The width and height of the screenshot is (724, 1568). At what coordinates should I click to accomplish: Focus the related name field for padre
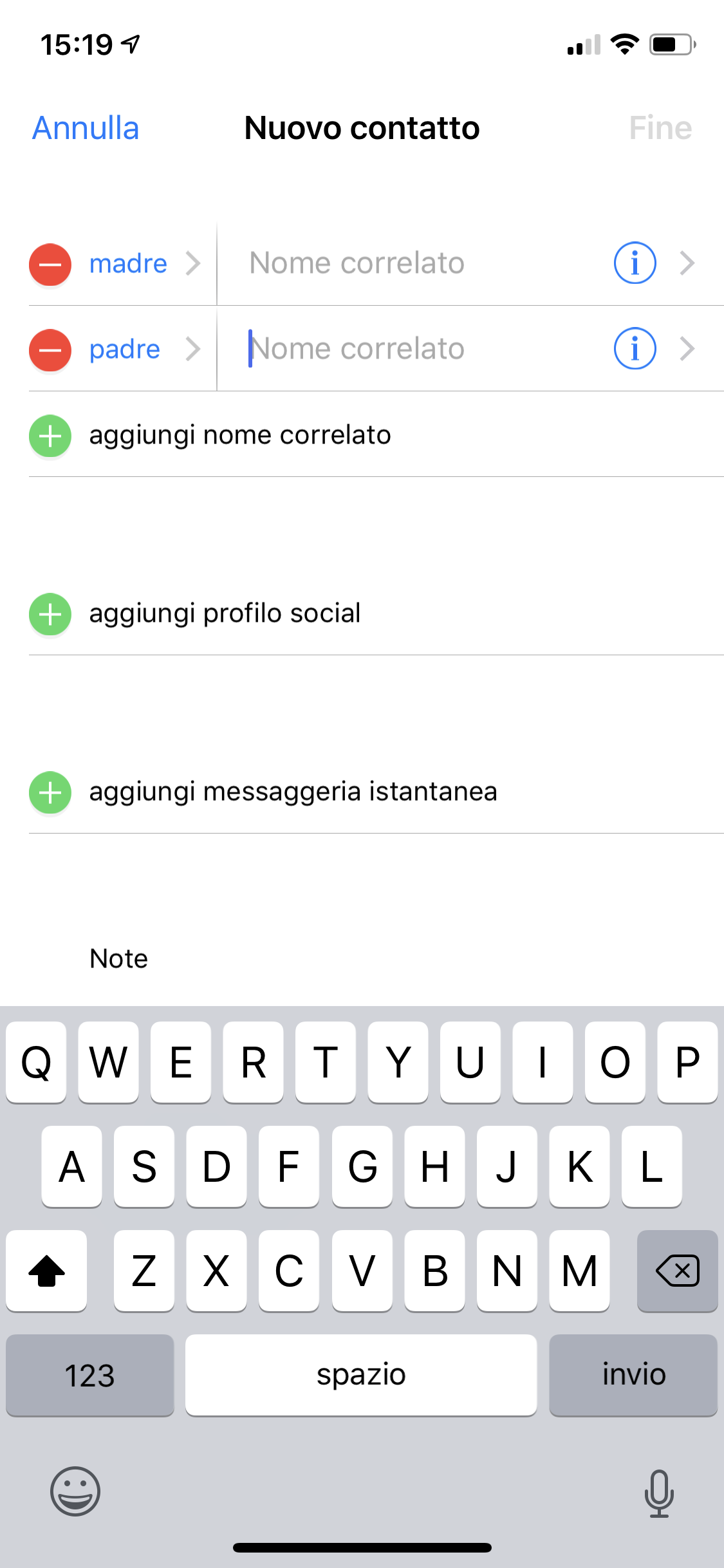tap(412, 350)
